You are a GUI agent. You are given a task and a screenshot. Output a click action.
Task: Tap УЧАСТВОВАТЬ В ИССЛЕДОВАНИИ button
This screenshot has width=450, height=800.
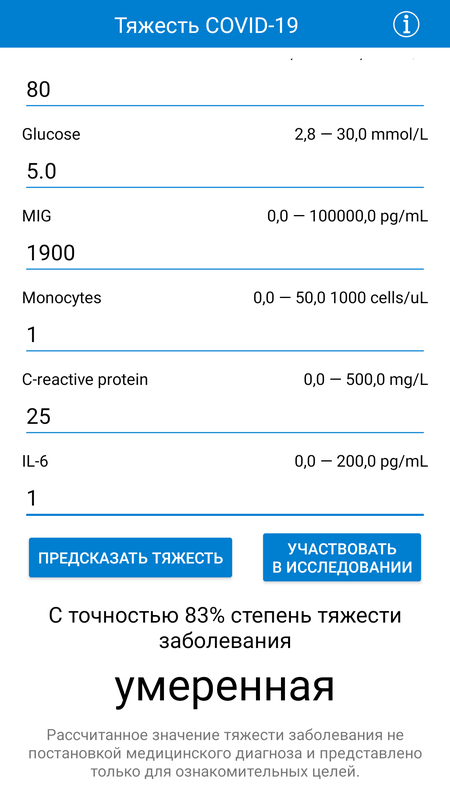(342, 558)
